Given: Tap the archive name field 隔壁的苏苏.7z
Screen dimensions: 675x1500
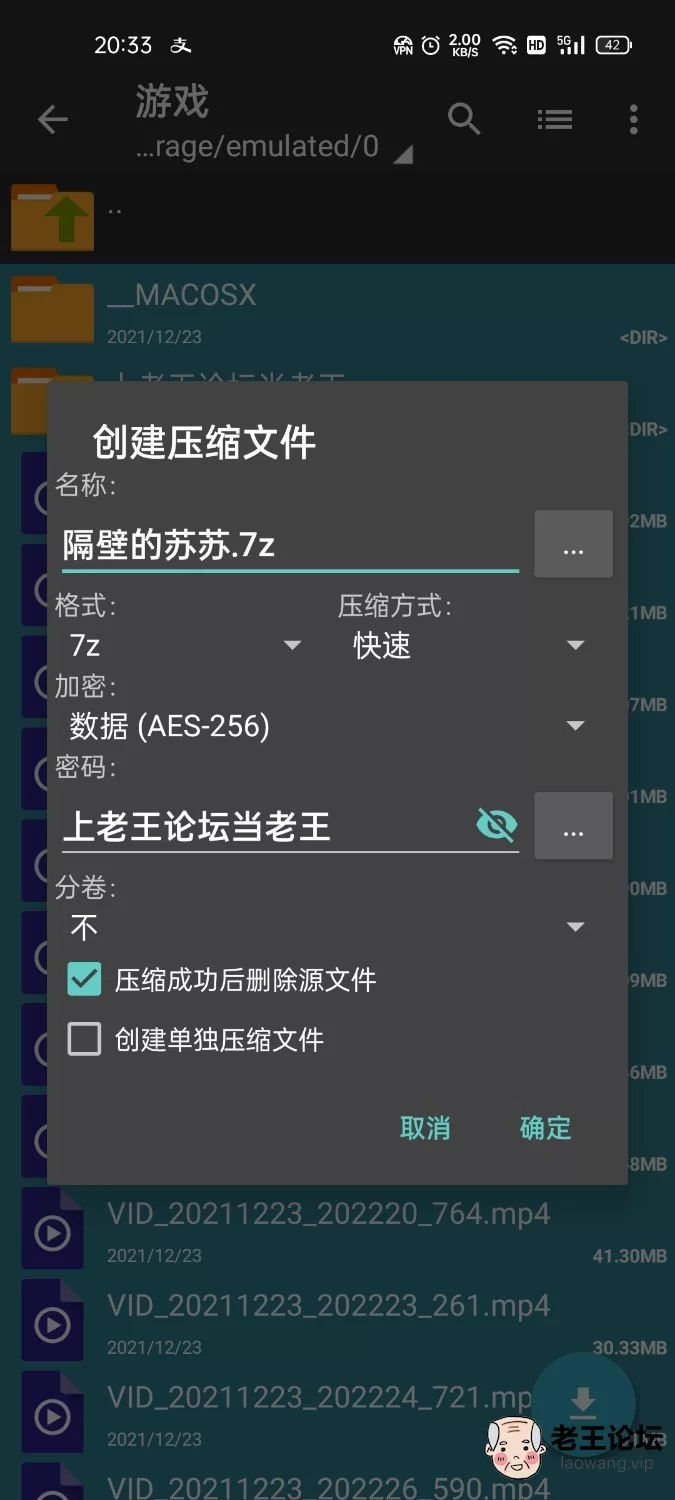Looking at the screenshot, I should point(290,545).
